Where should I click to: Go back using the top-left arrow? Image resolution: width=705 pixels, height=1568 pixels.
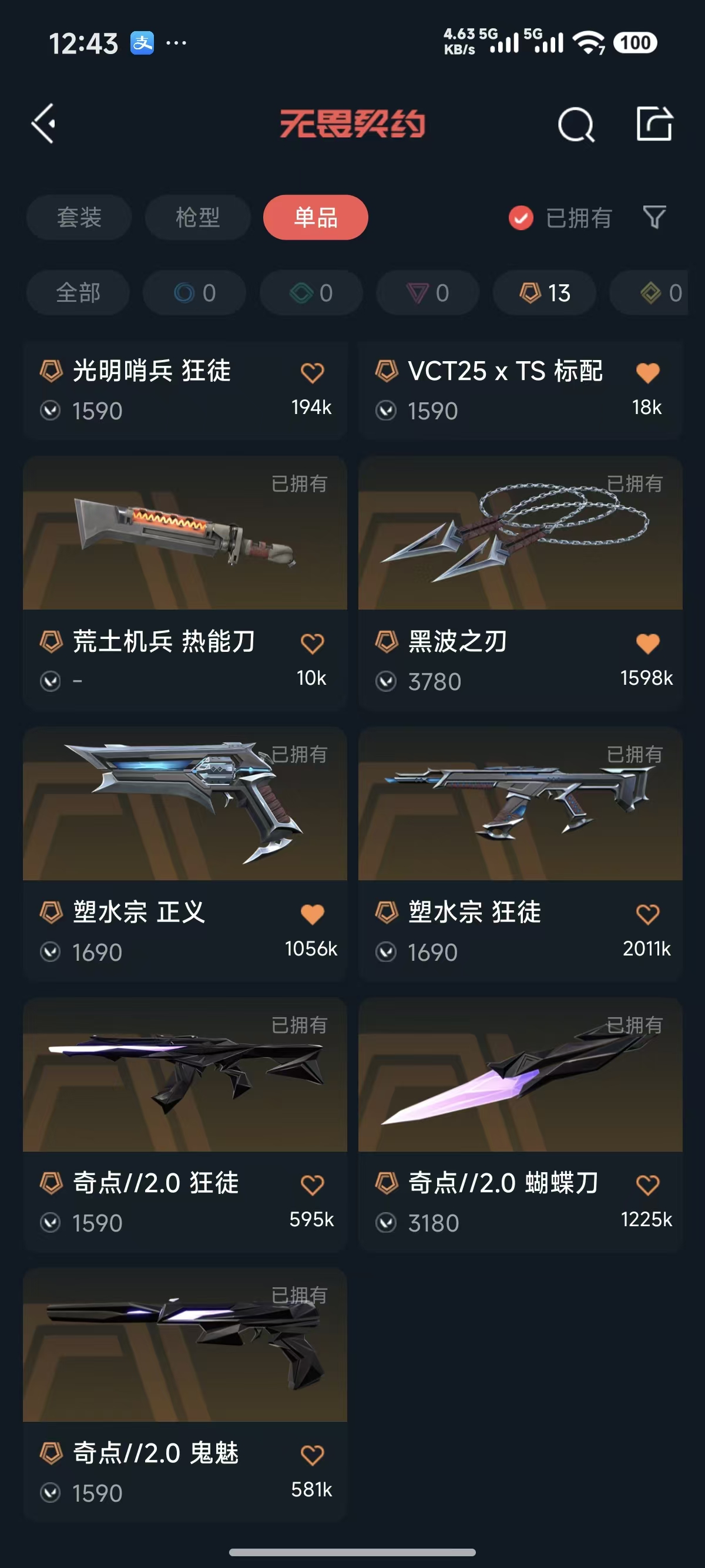(43, 123)
